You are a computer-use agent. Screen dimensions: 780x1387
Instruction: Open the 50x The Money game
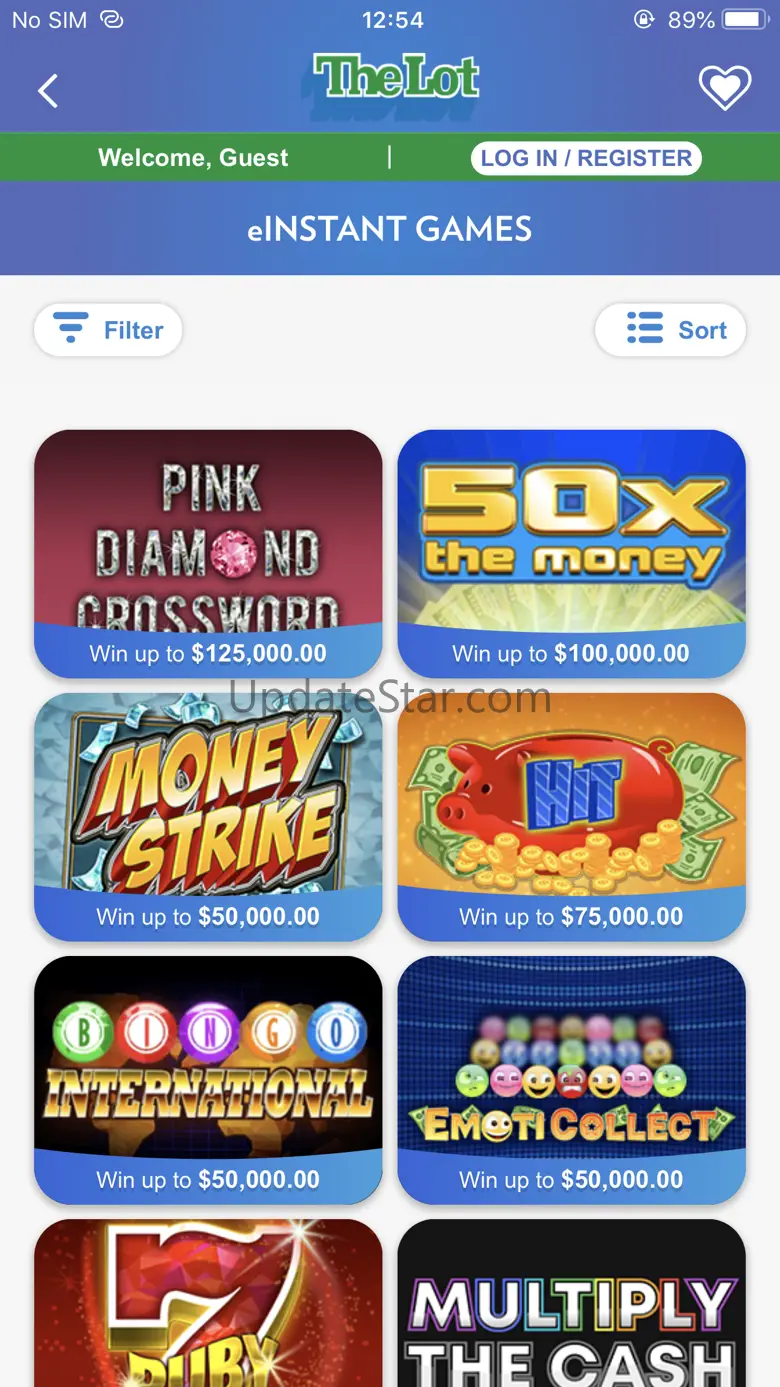[572, 554]
